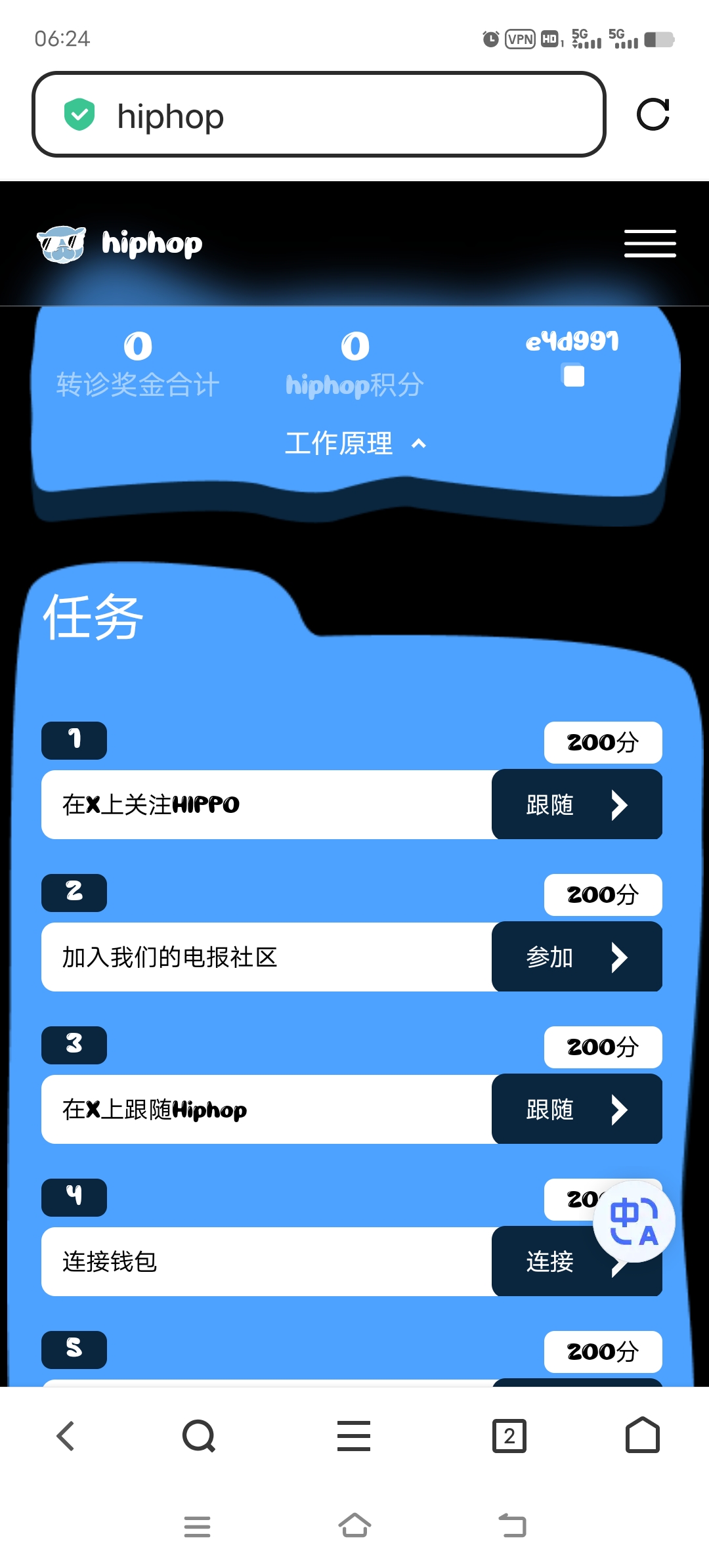Tap the hiphop address bar

click(x=318, y=114)
